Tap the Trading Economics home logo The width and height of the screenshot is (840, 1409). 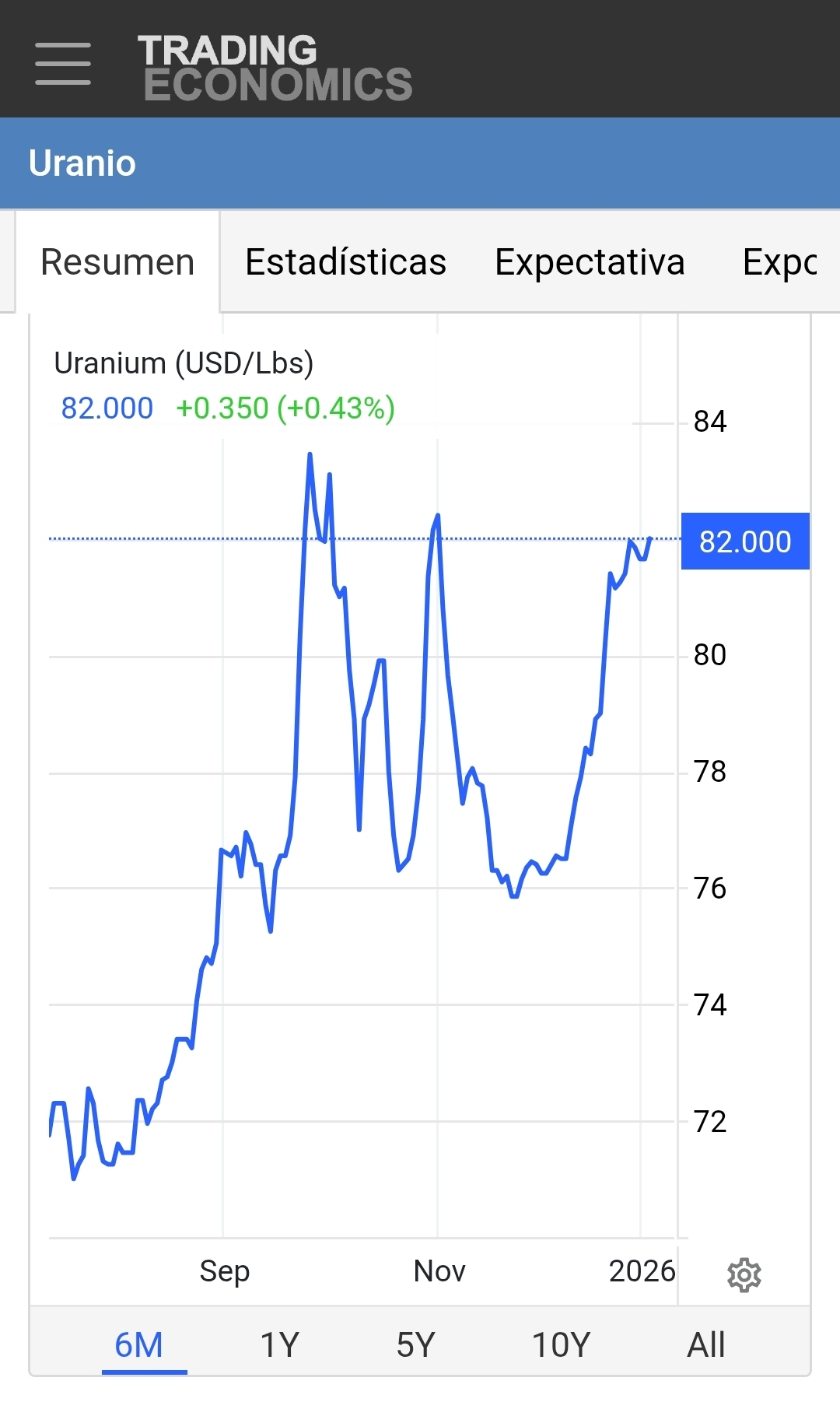(275, 68)
